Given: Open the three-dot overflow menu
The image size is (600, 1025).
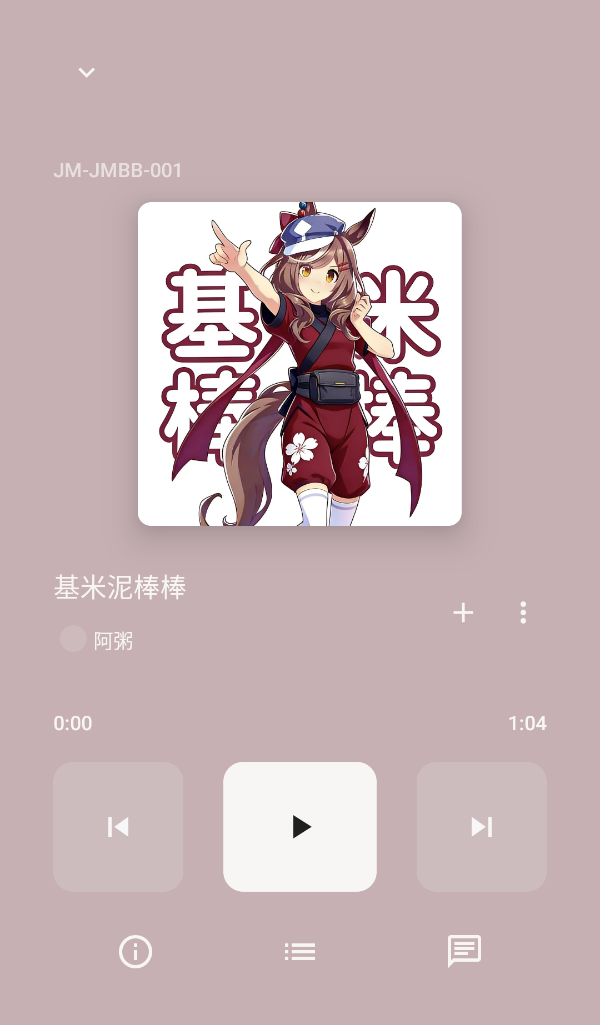Looking at the screenshot, I should (x=523, y=613).
